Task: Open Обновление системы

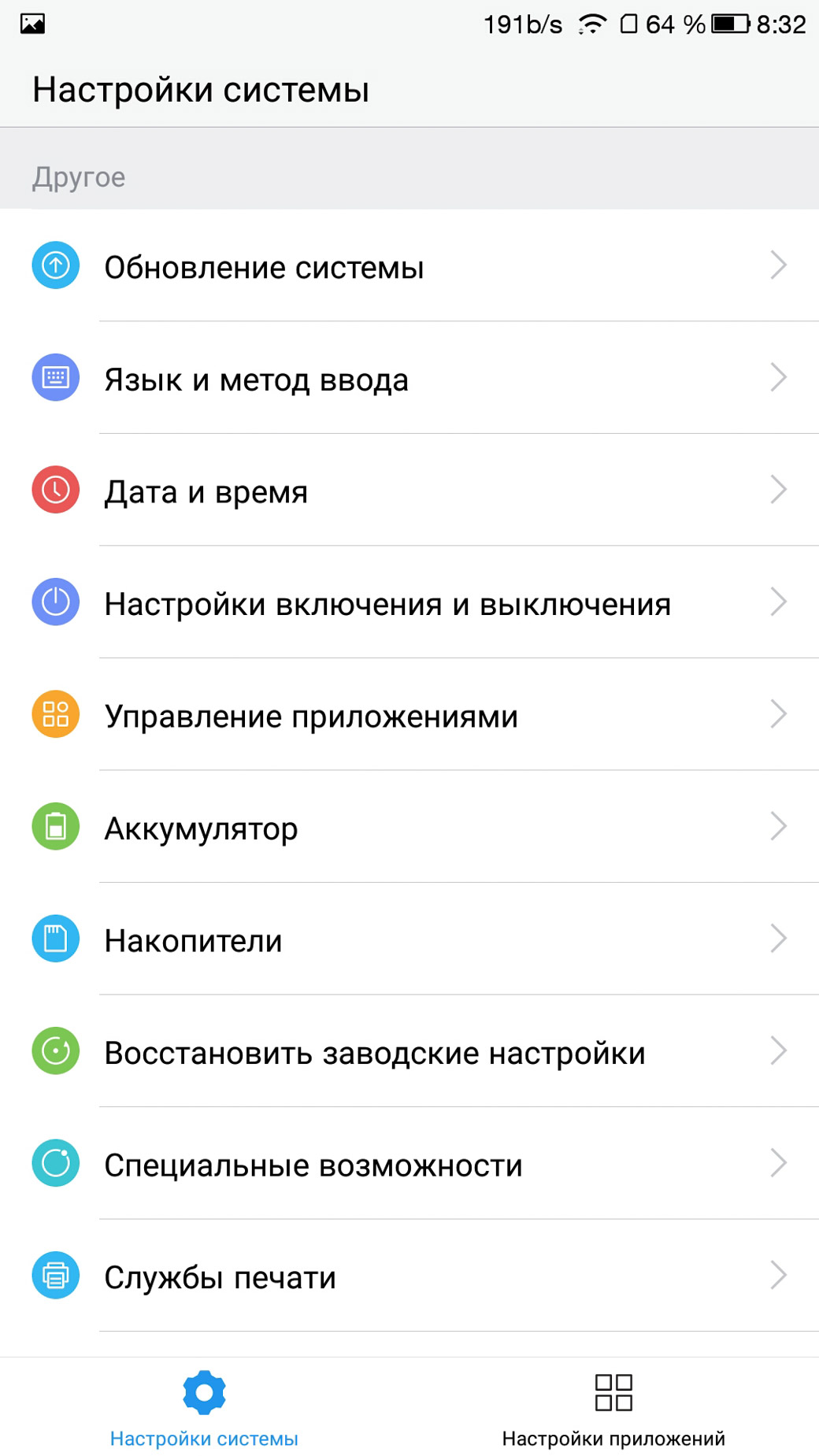Action: point(409,265)
